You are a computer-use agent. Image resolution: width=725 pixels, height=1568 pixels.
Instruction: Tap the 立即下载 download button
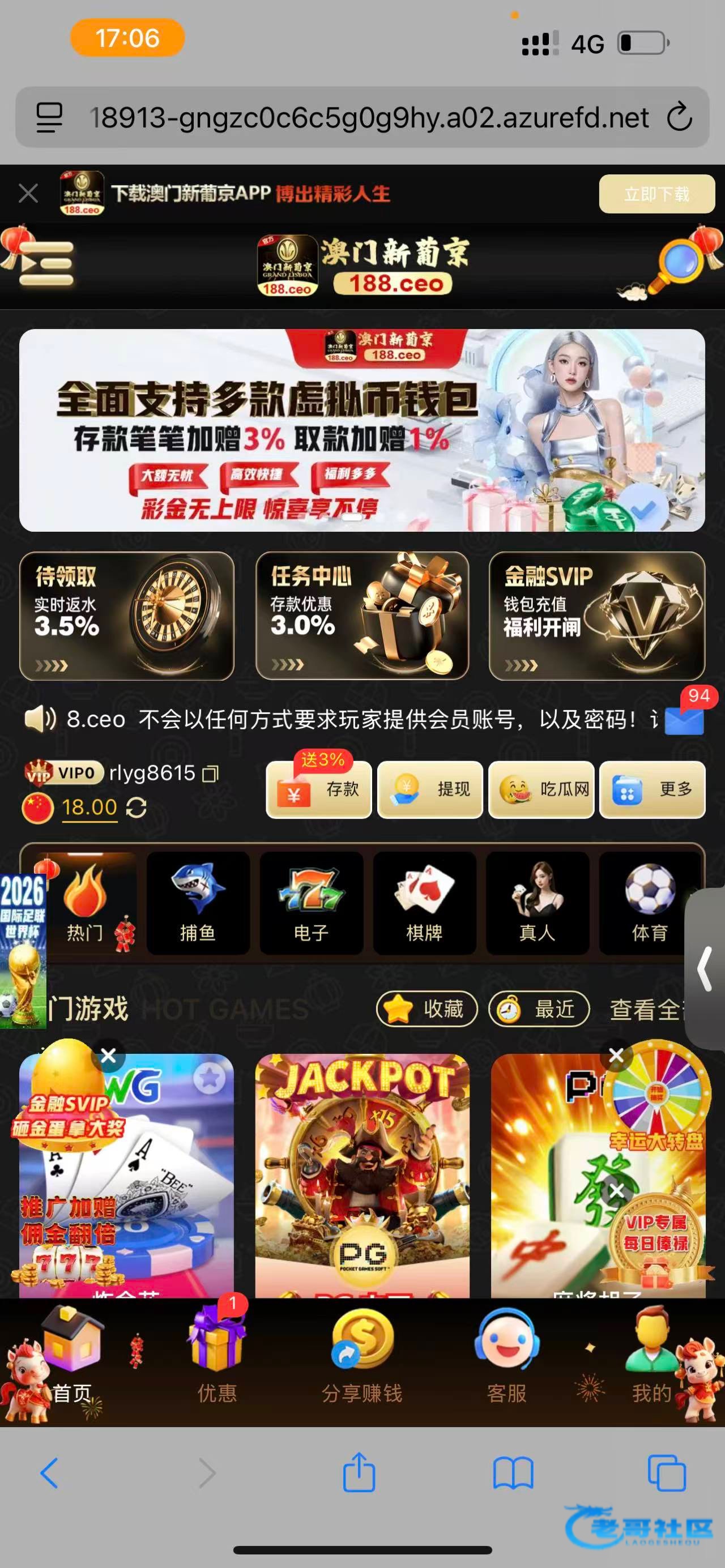(656, 194)
